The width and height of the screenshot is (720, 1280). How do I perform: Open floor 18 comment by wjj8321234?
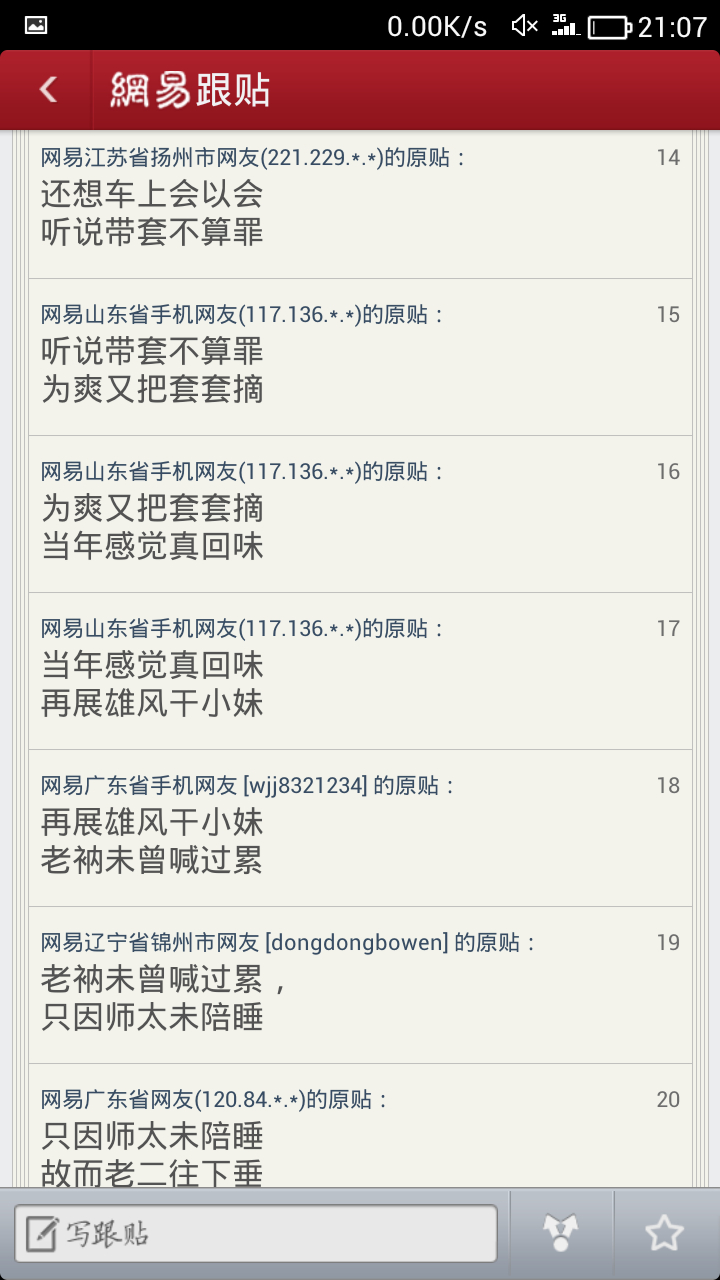(x=360, y=828)
